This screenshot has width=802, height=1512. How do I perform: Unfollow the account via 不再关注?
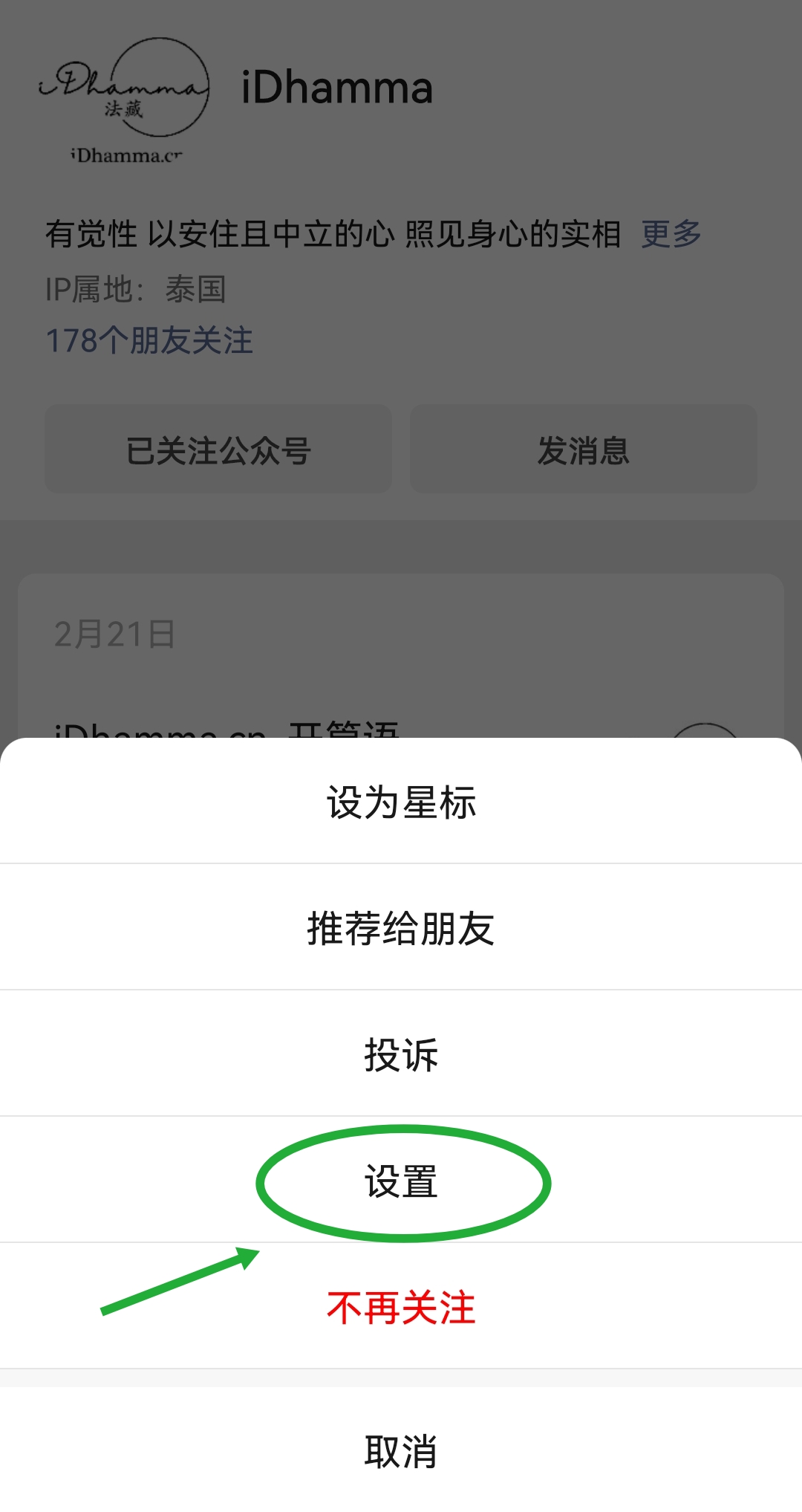(x=401, y=1305)
